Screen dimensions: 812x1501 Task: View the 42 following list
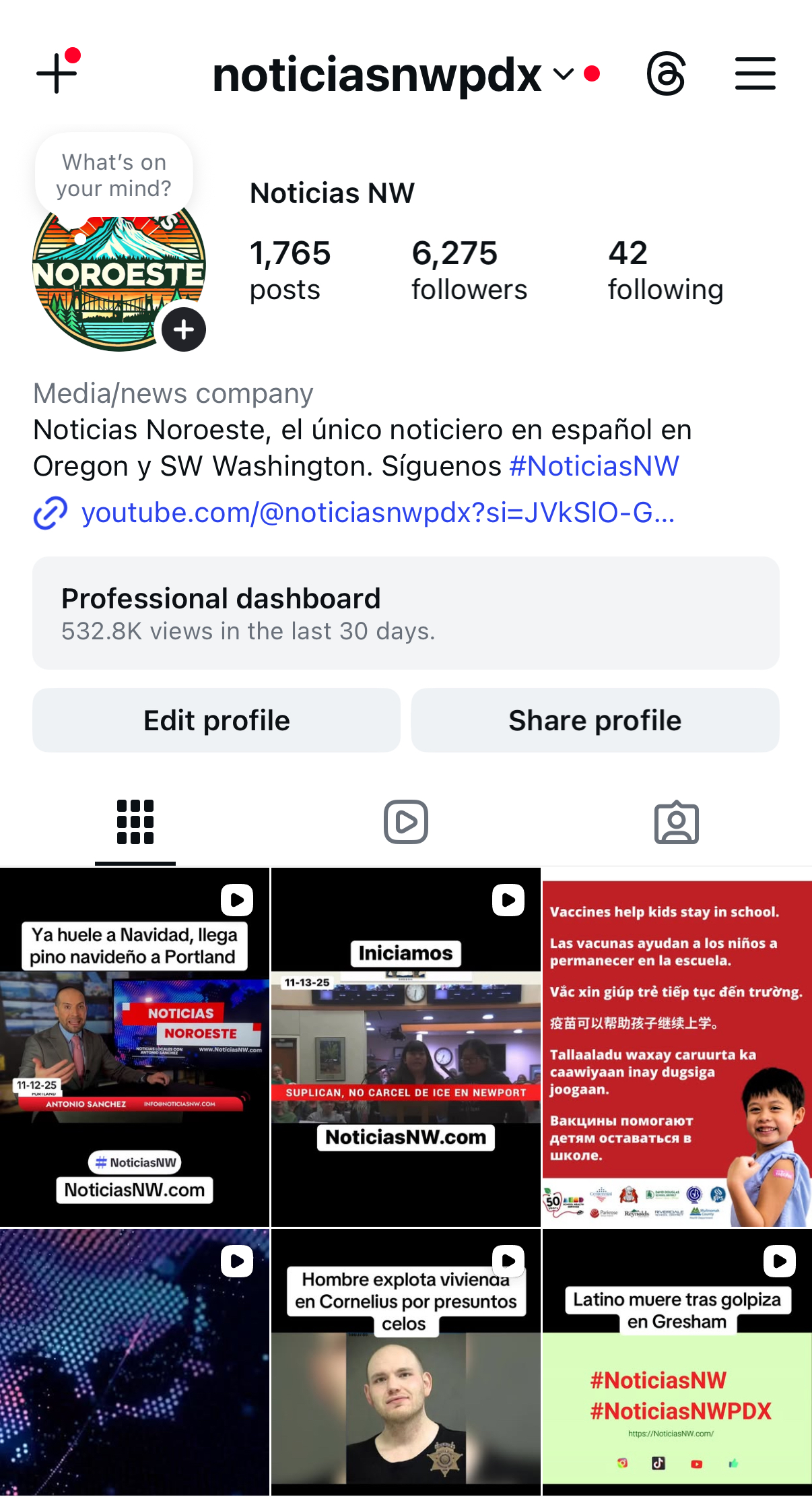(x=665, y=270)
